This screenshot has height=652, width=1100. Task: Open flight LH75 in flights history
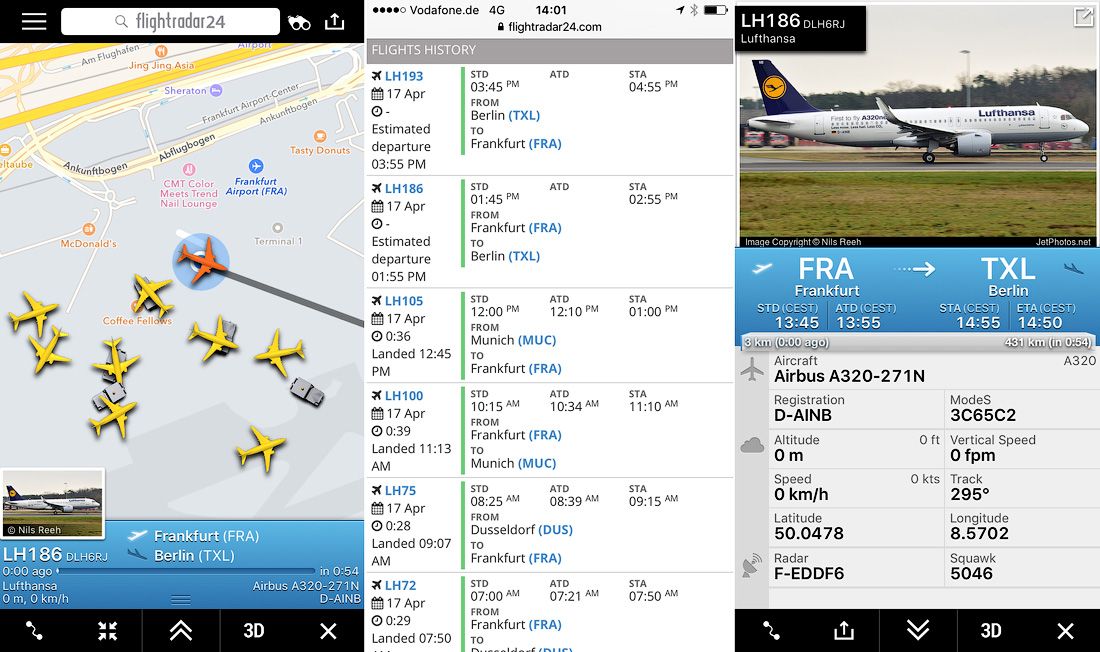point(400,491)
